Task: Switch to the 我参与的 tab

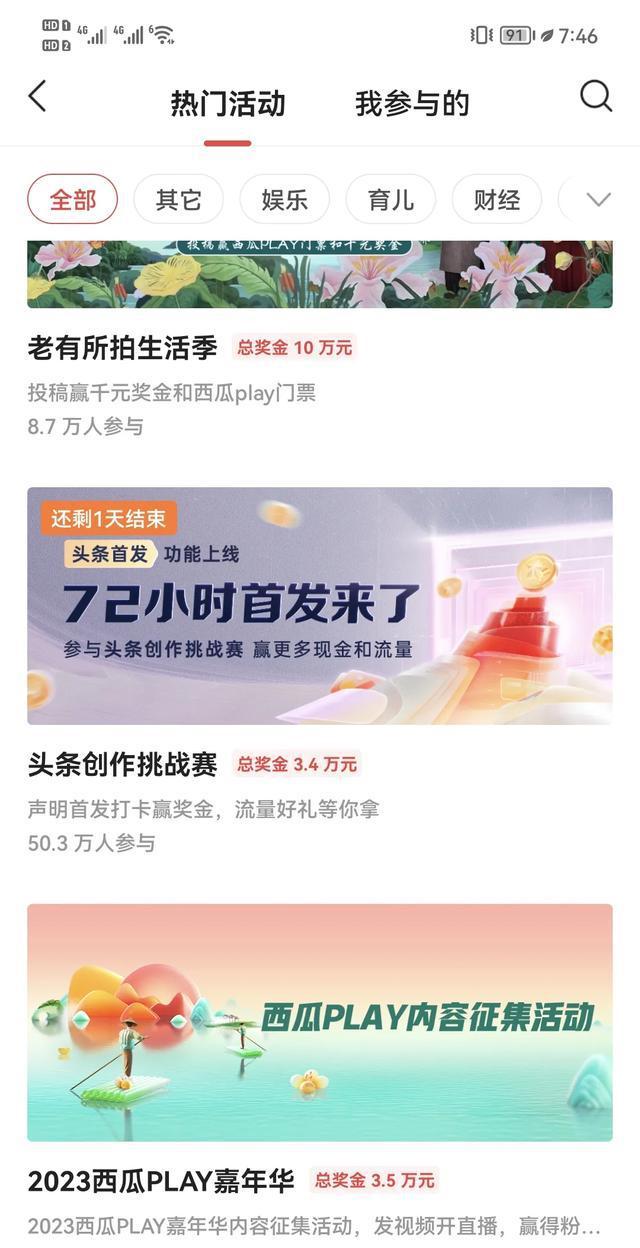Action: point(412,103)
